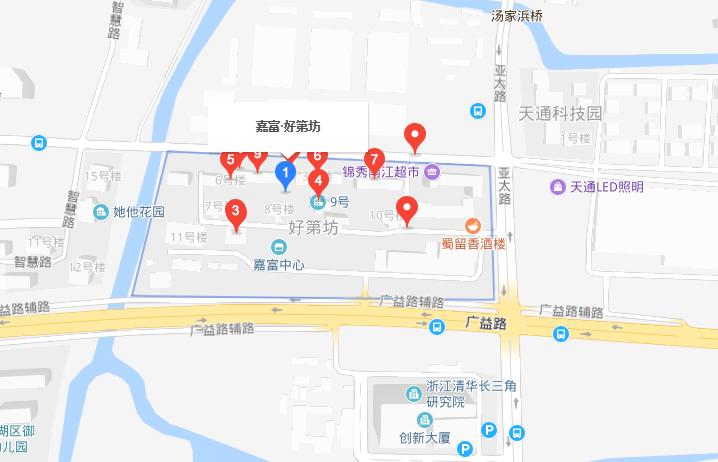The image size is (718, 462).
Task: Open the red marker numbered 7
Action: point(374,159)
